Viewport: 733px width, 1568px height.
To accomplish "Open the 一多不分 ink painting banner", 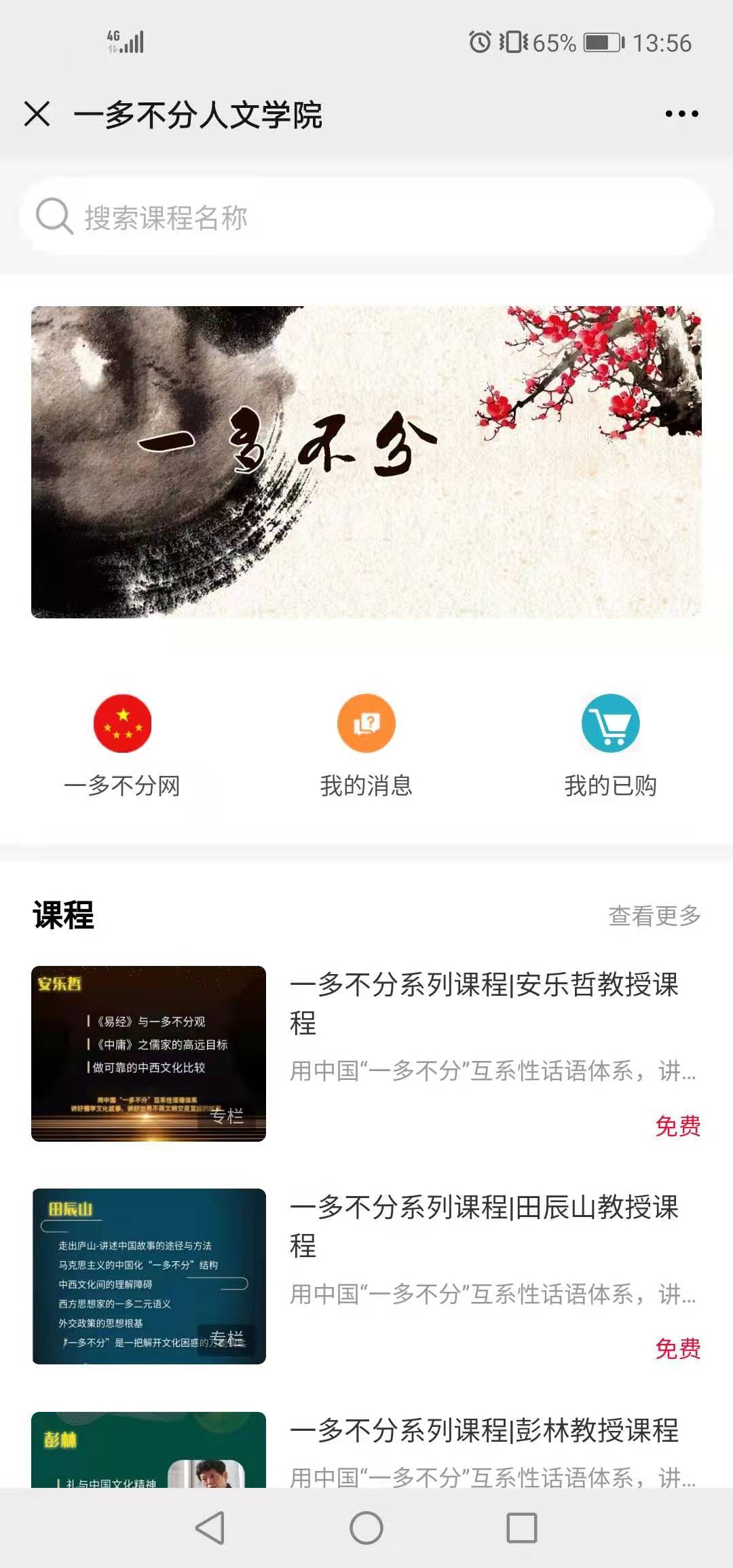I will [x=366, y=462].
